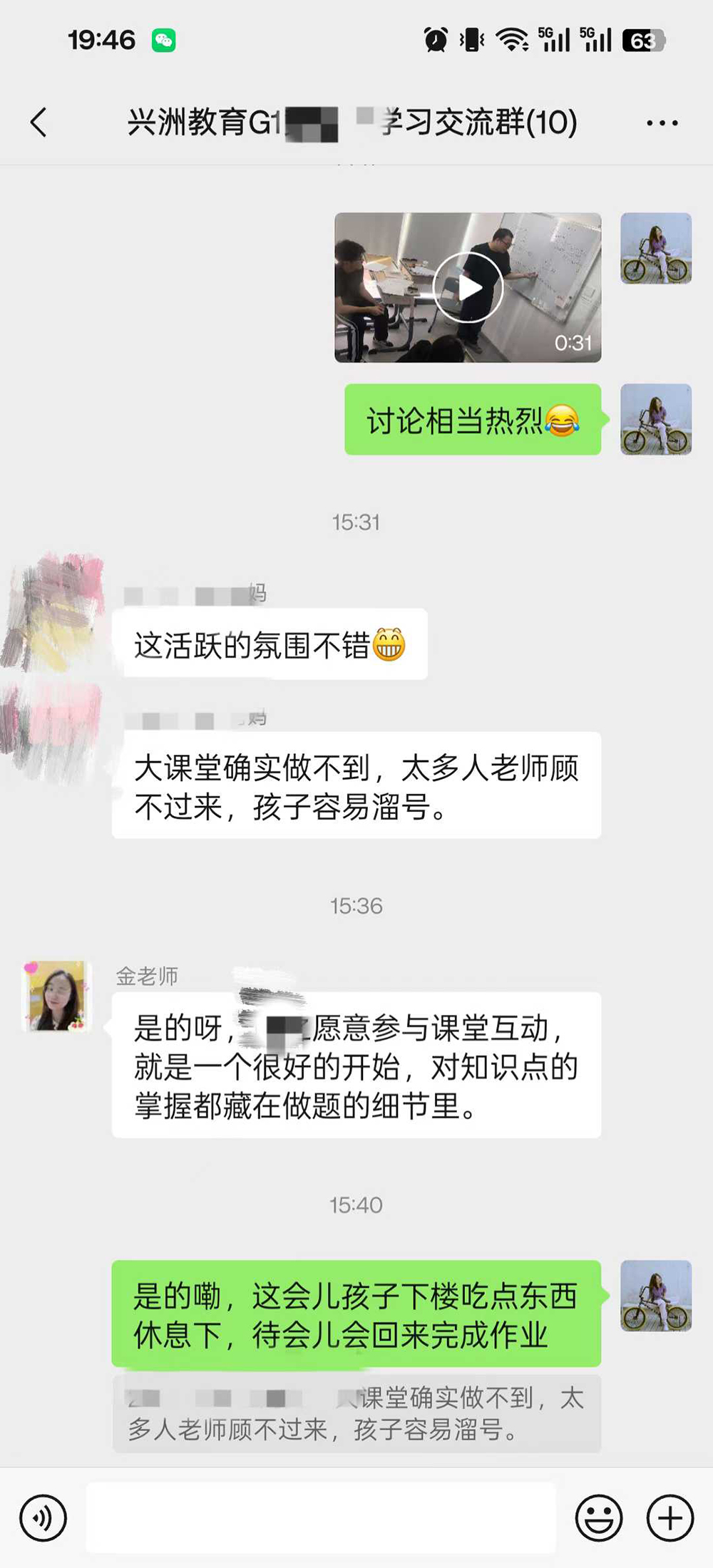Open the plus attachments menu
The width and height of the screenshot is (713, 1568).
pyautogui.click(x=670, y=1518)
